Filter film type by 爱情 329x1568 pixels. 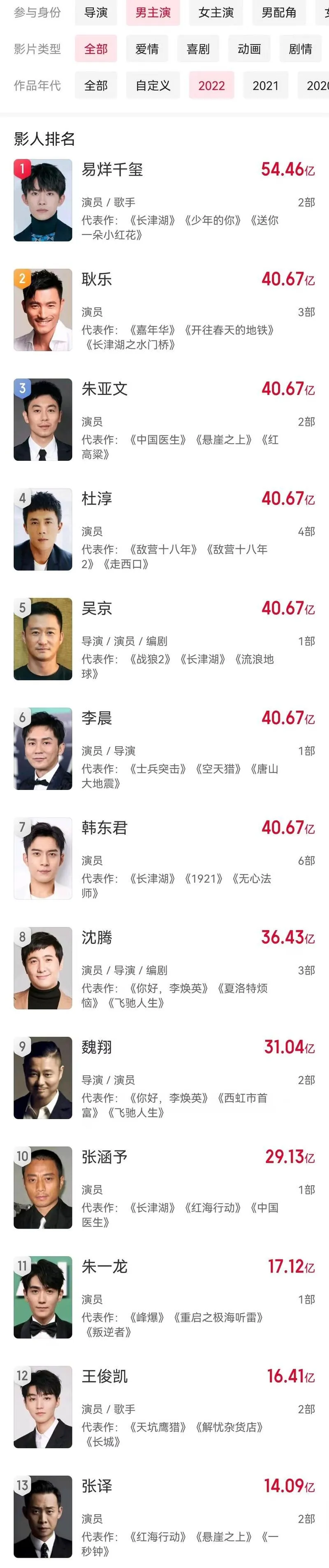(x=146, y=49)
